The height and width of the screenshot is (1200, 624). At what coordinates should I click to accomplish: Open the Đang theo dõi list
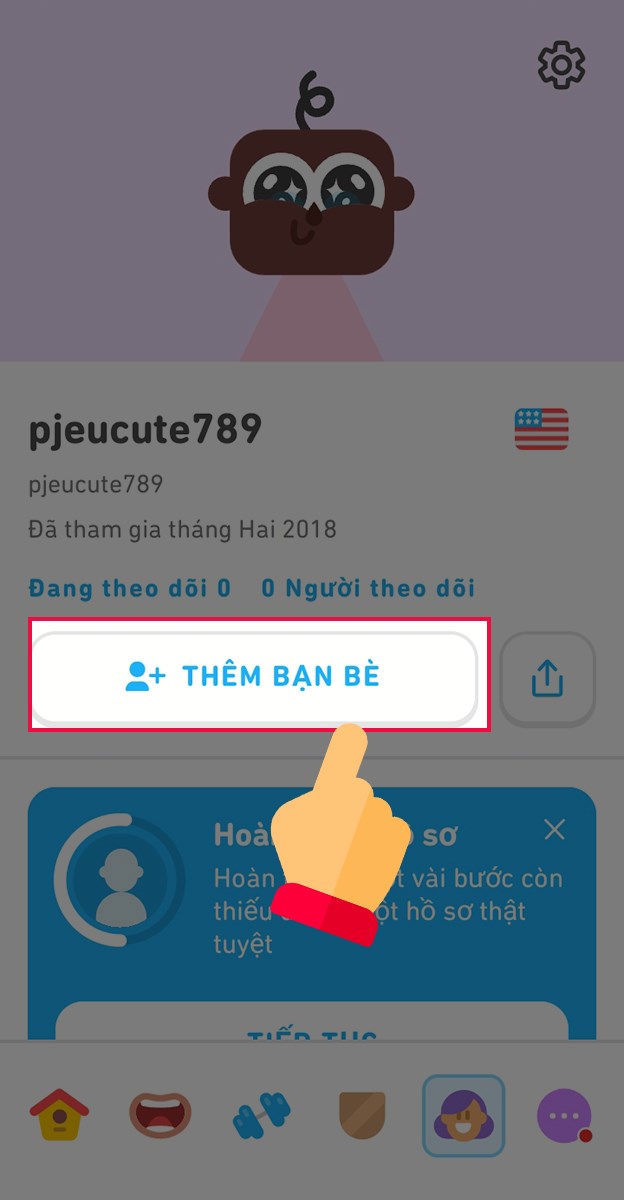[x=130, y=588]
